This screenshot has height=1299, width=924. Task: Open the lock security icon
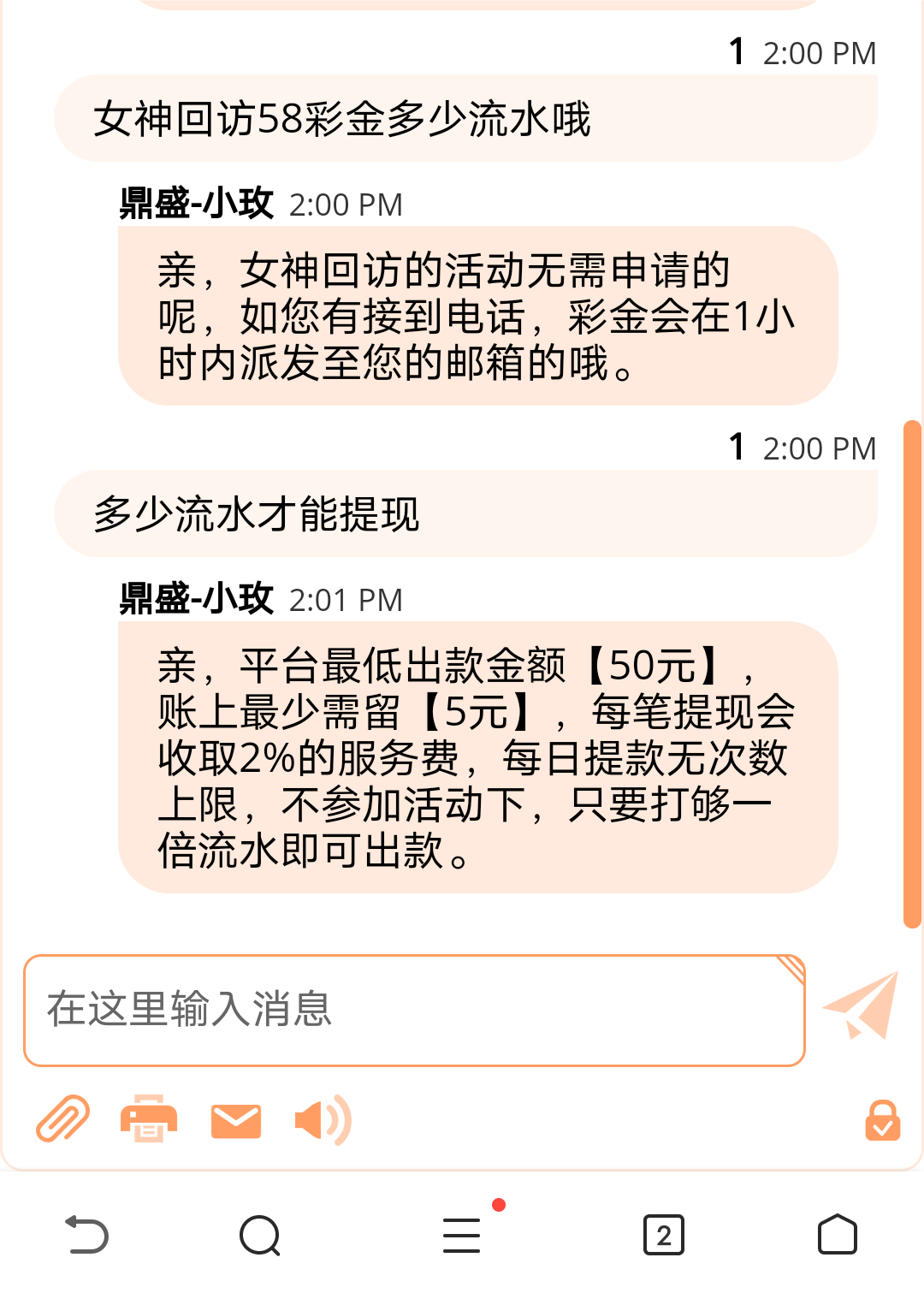click(882, 1120)
